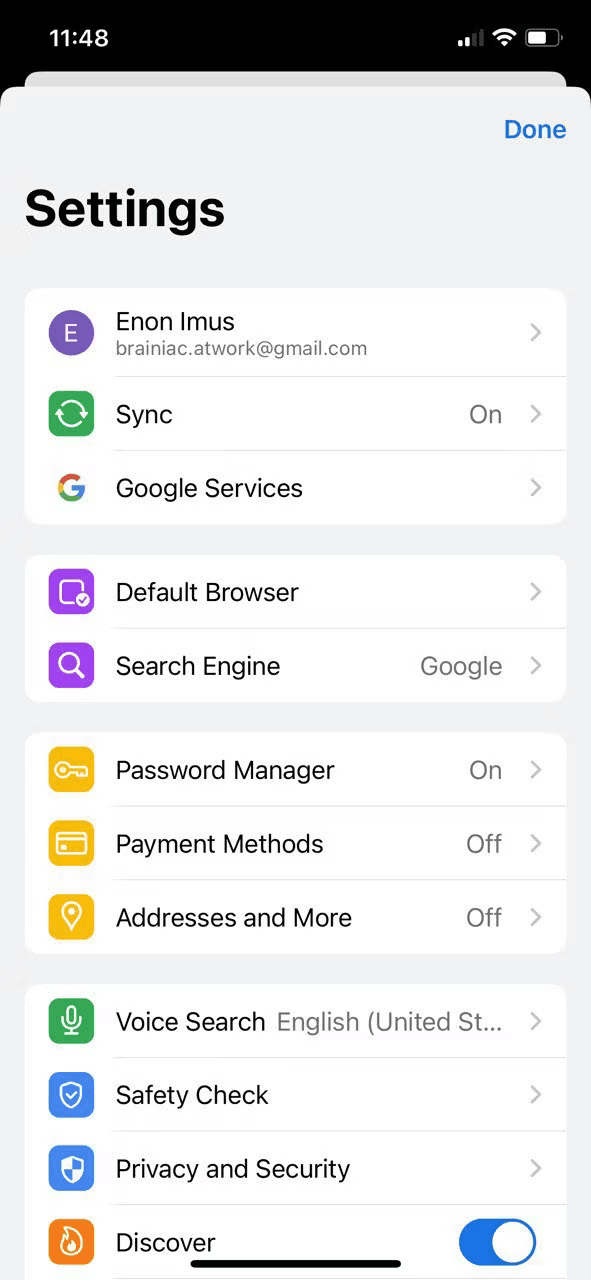The height and width of the screenshot is (1280, 591).
Task: Turn off the Discover switch
Action: coord(497,1243)
